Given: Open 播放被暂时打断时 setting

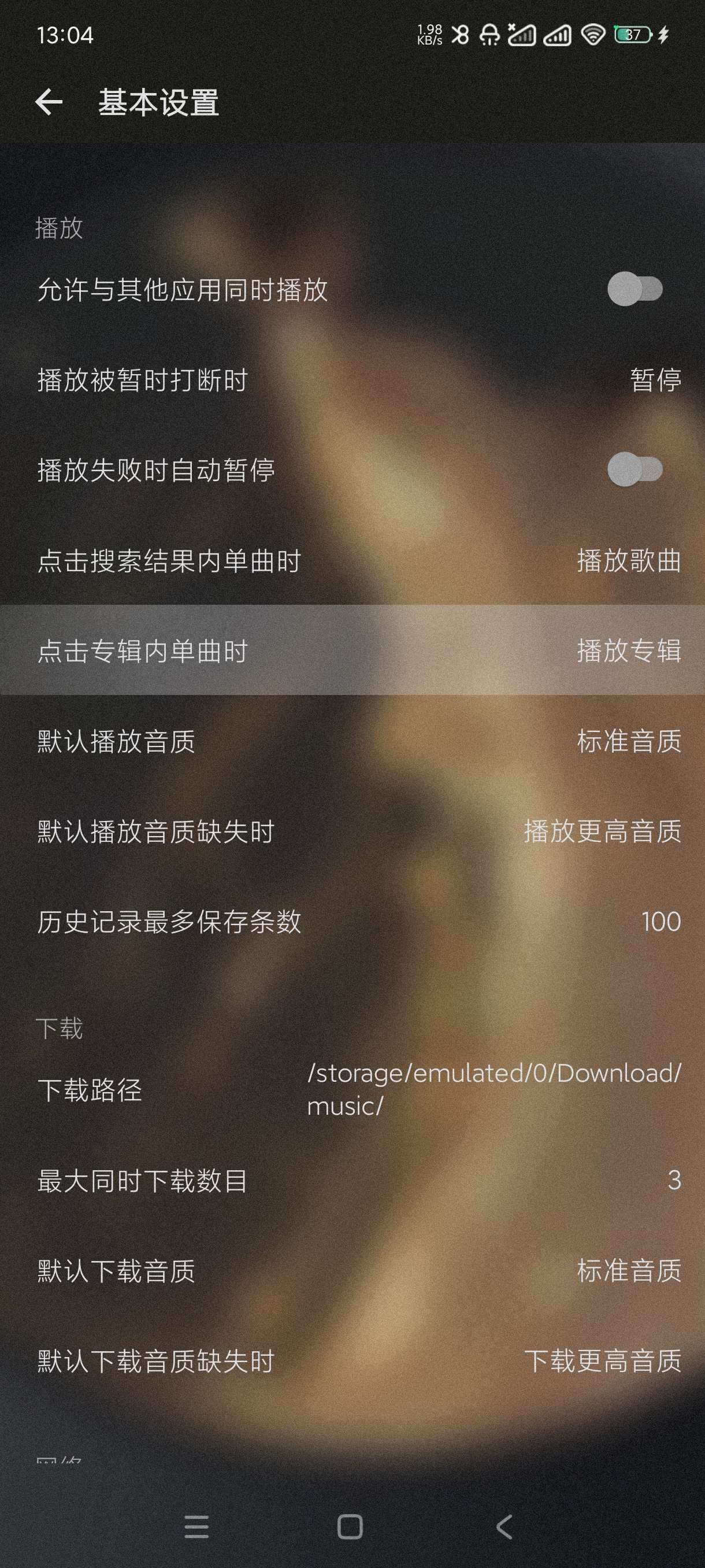Looking at the screenshot, I should point(352,380).
